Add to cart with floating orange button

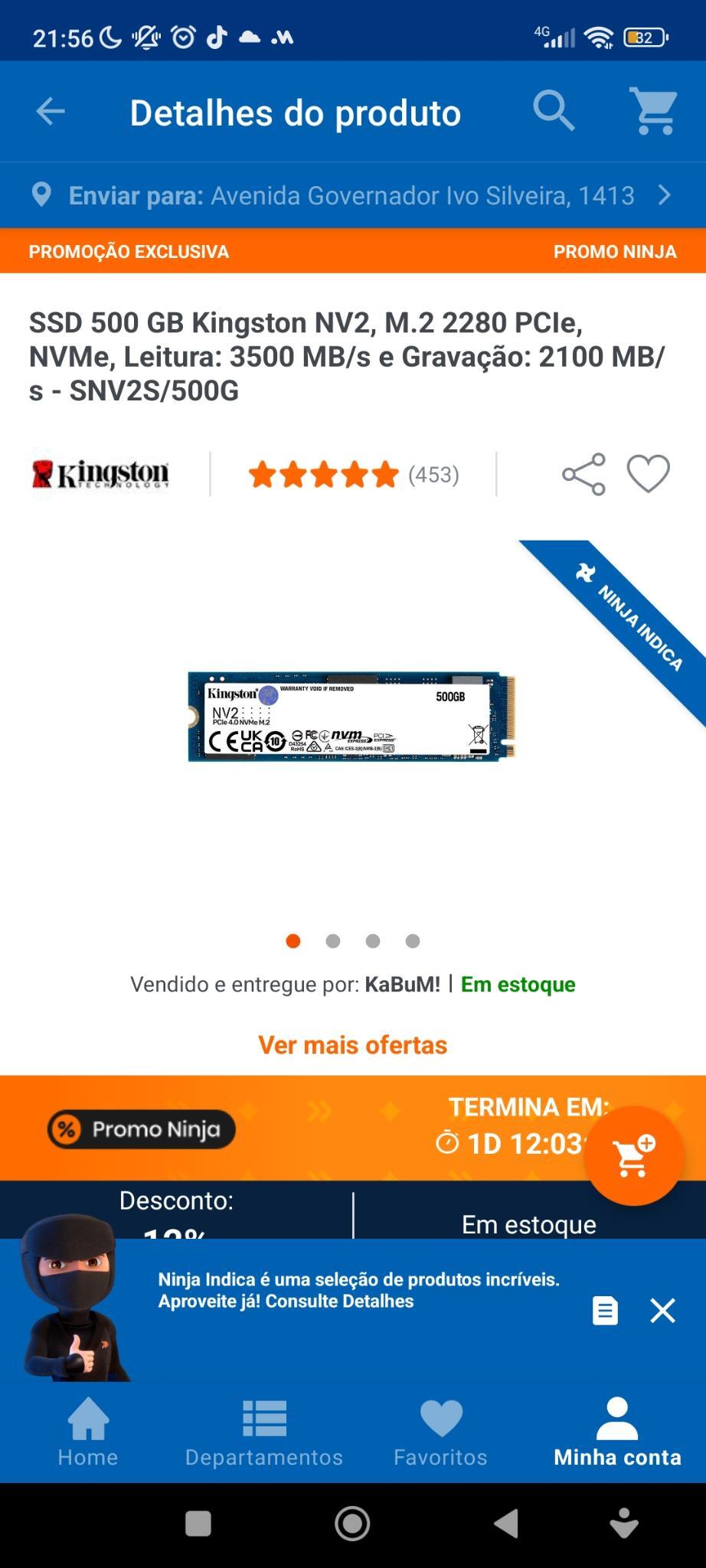[x=633, y=1155]
